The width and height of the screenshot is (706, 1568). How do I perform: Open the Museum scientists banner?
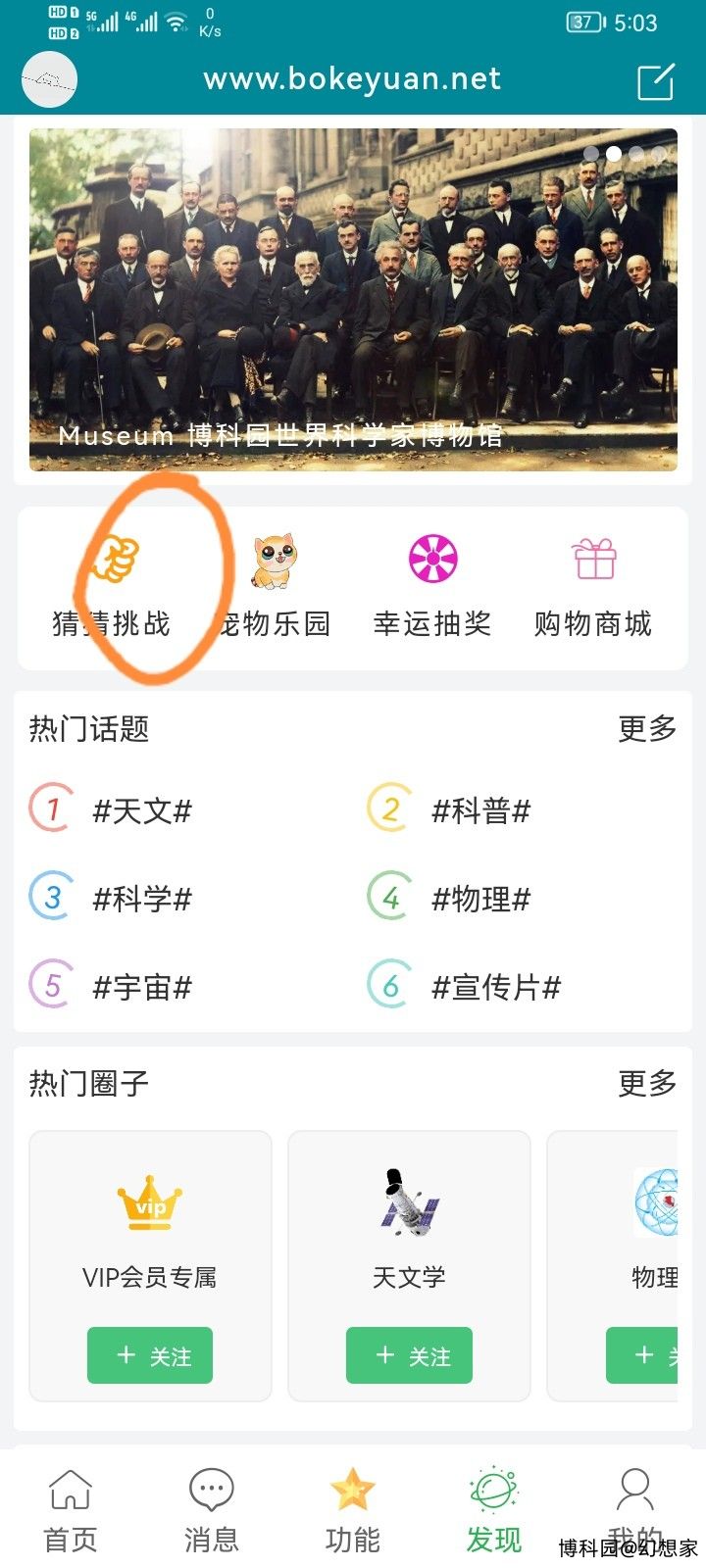click(x=353, y=299)
